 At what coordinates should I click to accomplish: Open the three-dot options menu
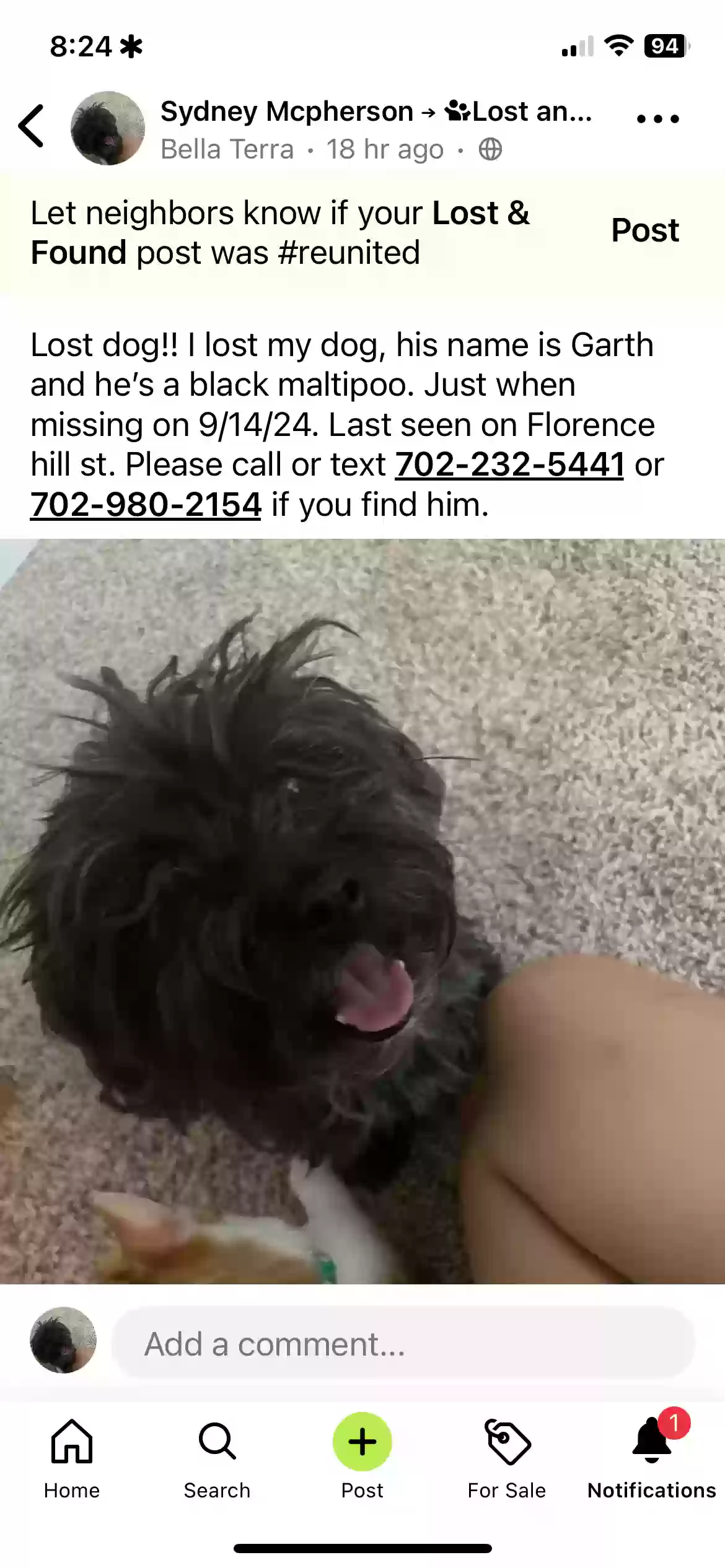pyautogui.click(x=657, y=119)
